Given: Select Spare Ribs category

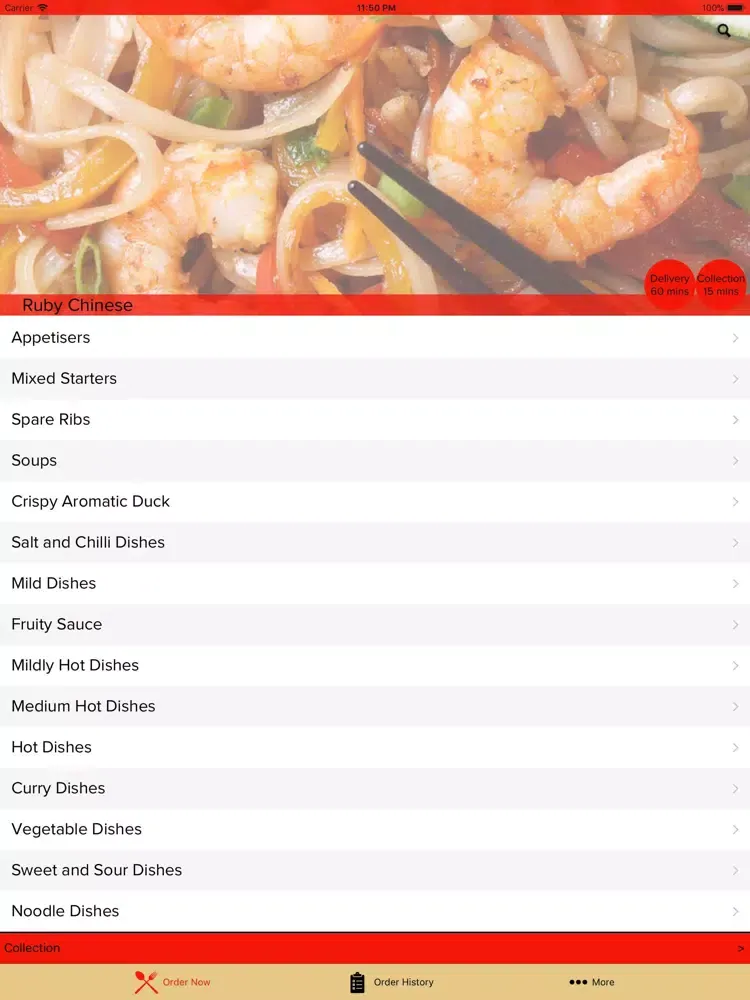Looking at the screenshot, I should [375, 420].
